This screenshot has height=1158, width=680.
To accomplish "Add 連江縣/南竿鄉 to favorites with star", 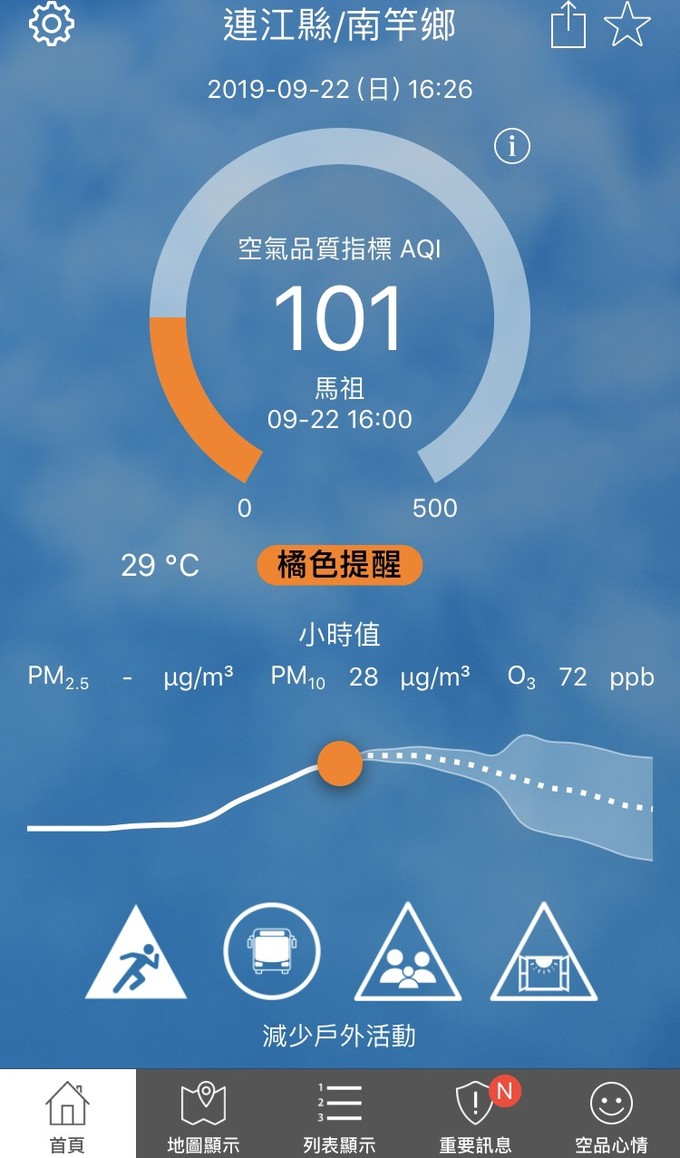I will pyautogui.click(x=627, y=26).
